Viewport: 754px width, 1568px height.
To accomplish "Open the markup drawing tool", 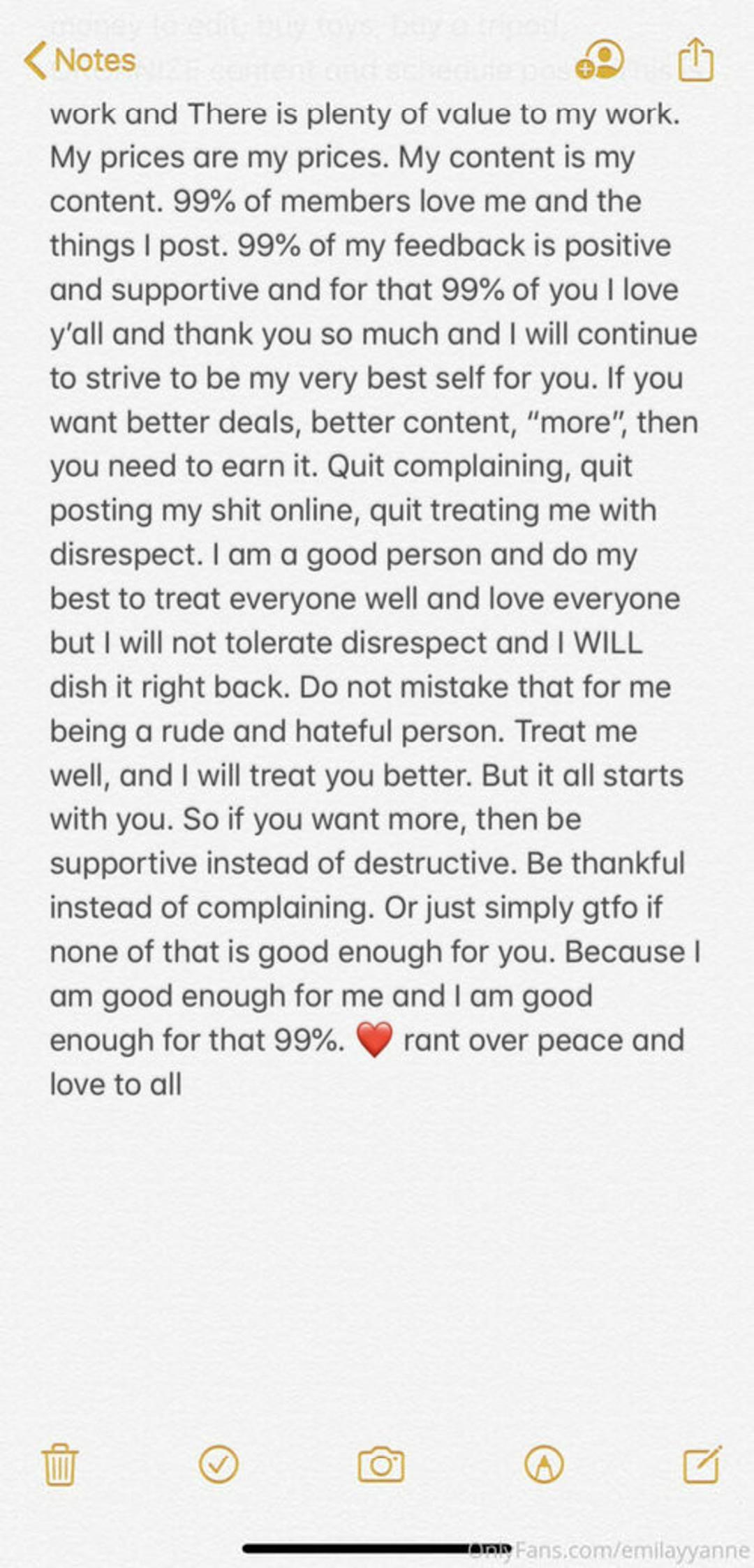I will (x=544, y=1464).
